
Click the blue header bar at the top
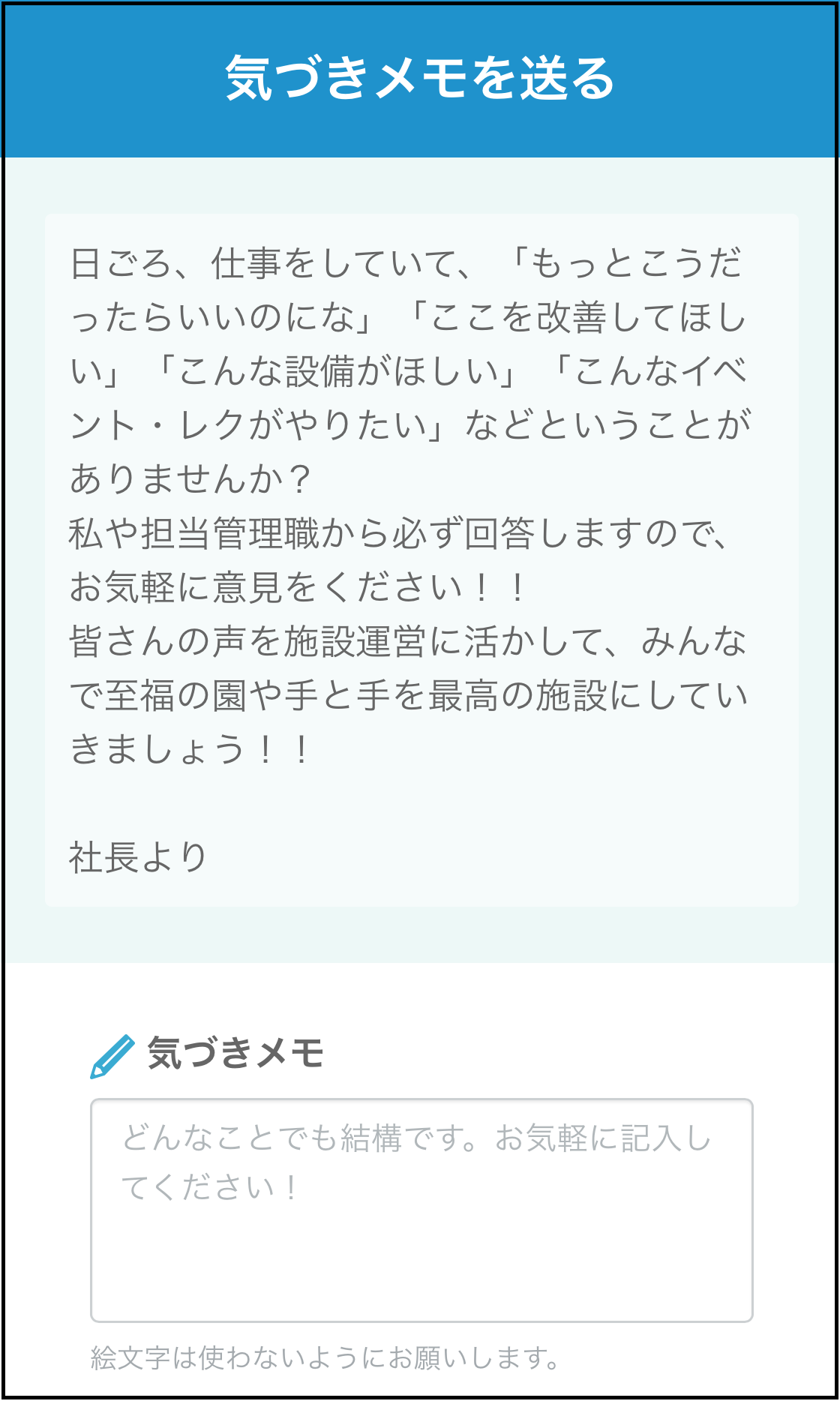(420, 79)
